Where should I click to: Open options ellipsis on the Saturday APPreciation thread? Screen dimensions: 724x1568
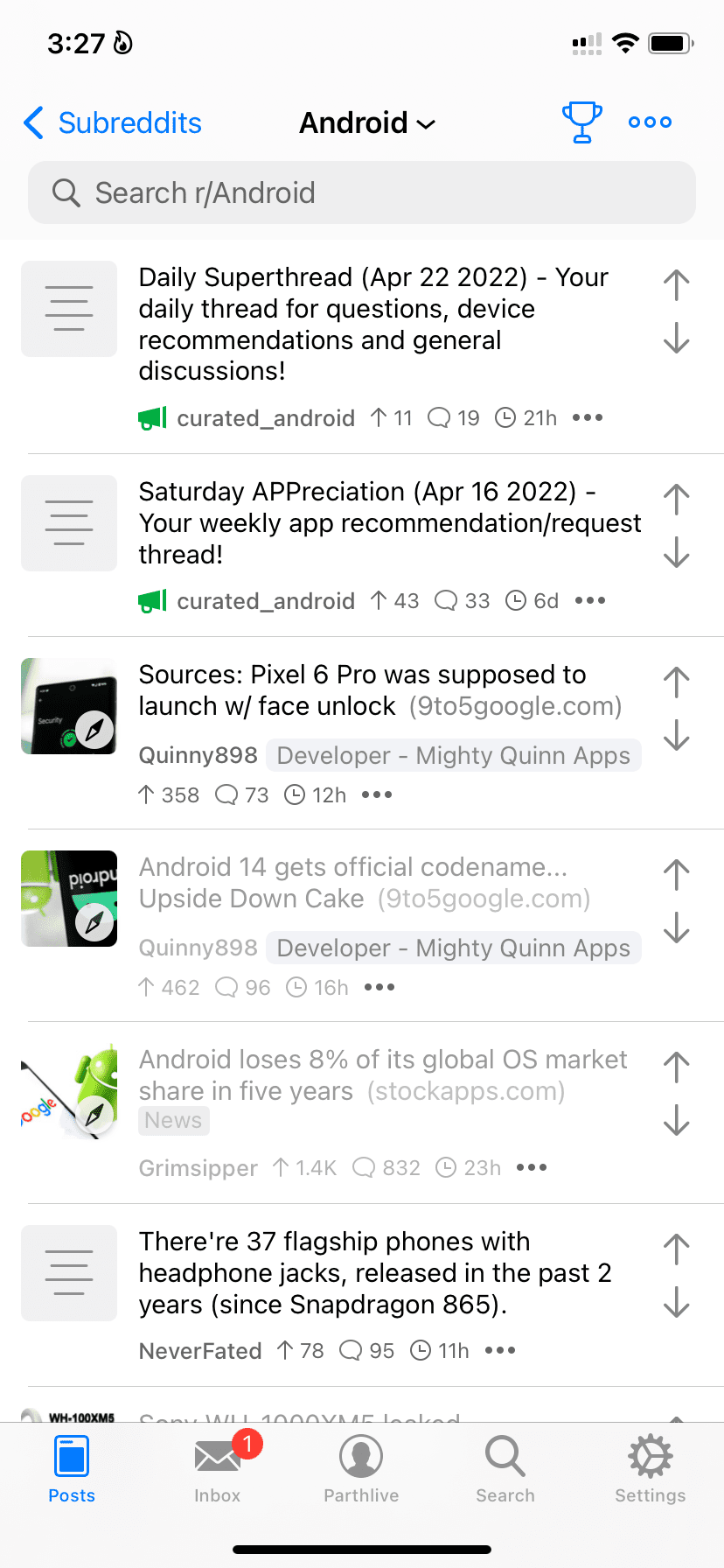[x=589, y=601]
